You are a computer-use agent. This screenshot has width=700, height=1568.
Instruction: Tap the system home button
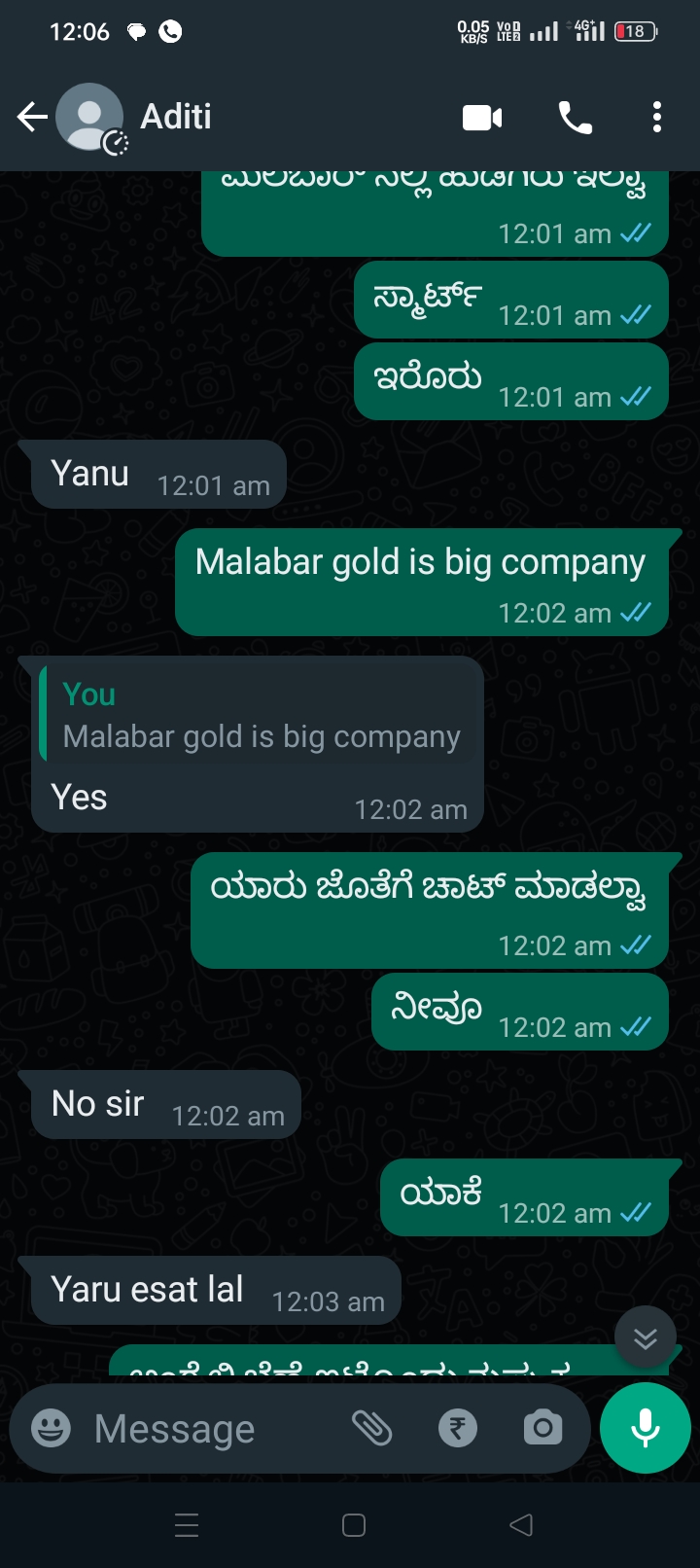point(354,1525)
